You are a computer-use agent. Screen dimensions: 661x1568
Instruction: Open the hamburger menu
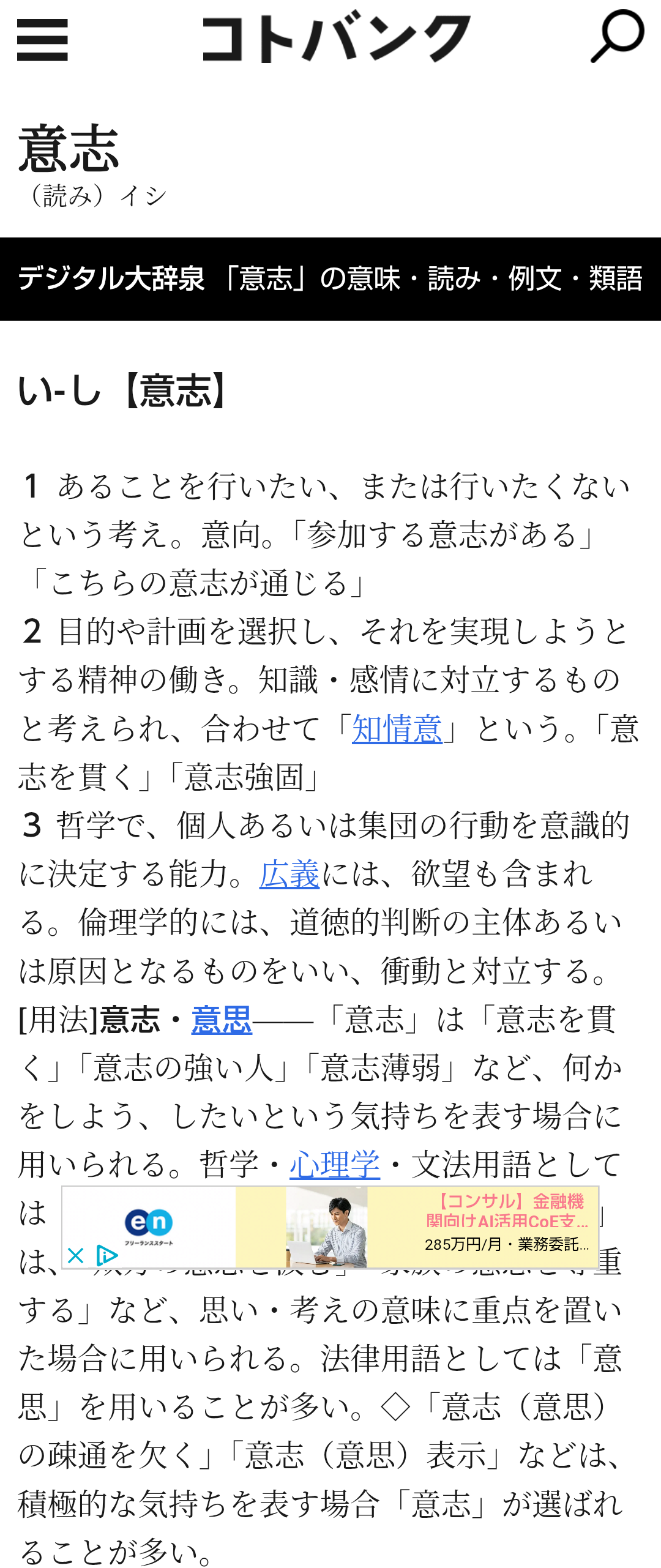pos(42,40)
